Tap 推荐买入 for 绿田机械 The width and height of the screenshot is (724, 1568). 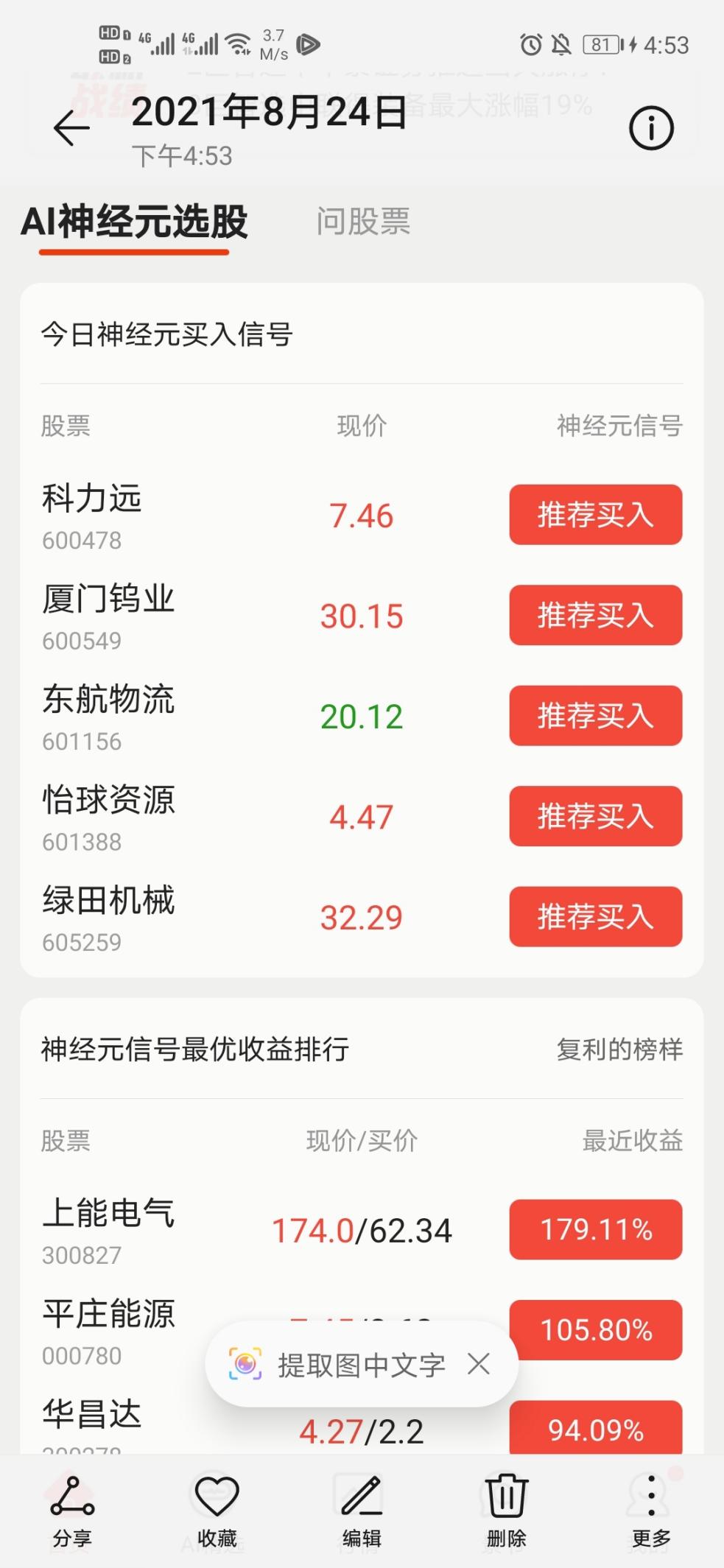point(595,917)
